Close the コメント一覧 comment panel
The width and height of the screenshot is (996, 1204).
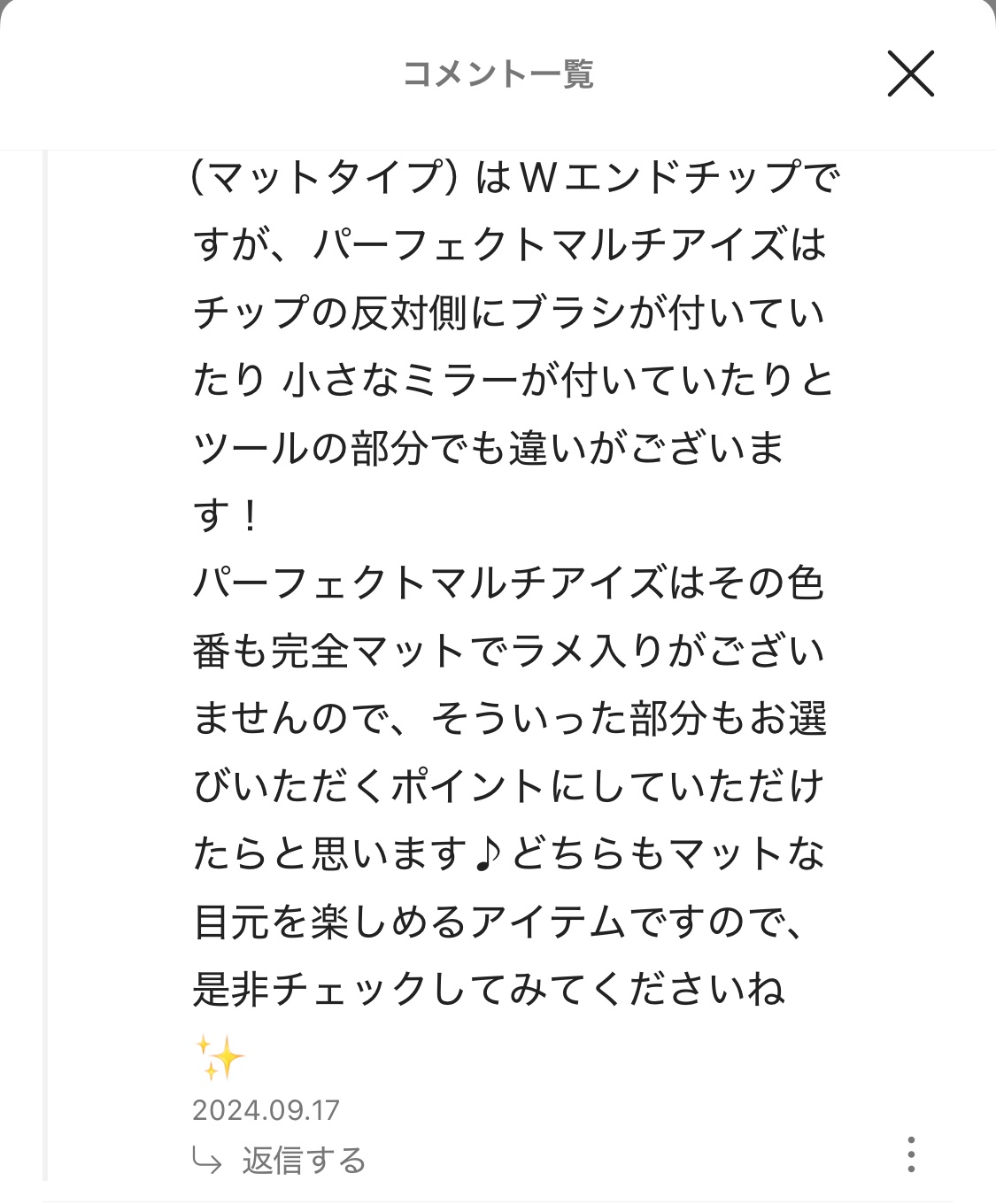[x=910, y=73]
